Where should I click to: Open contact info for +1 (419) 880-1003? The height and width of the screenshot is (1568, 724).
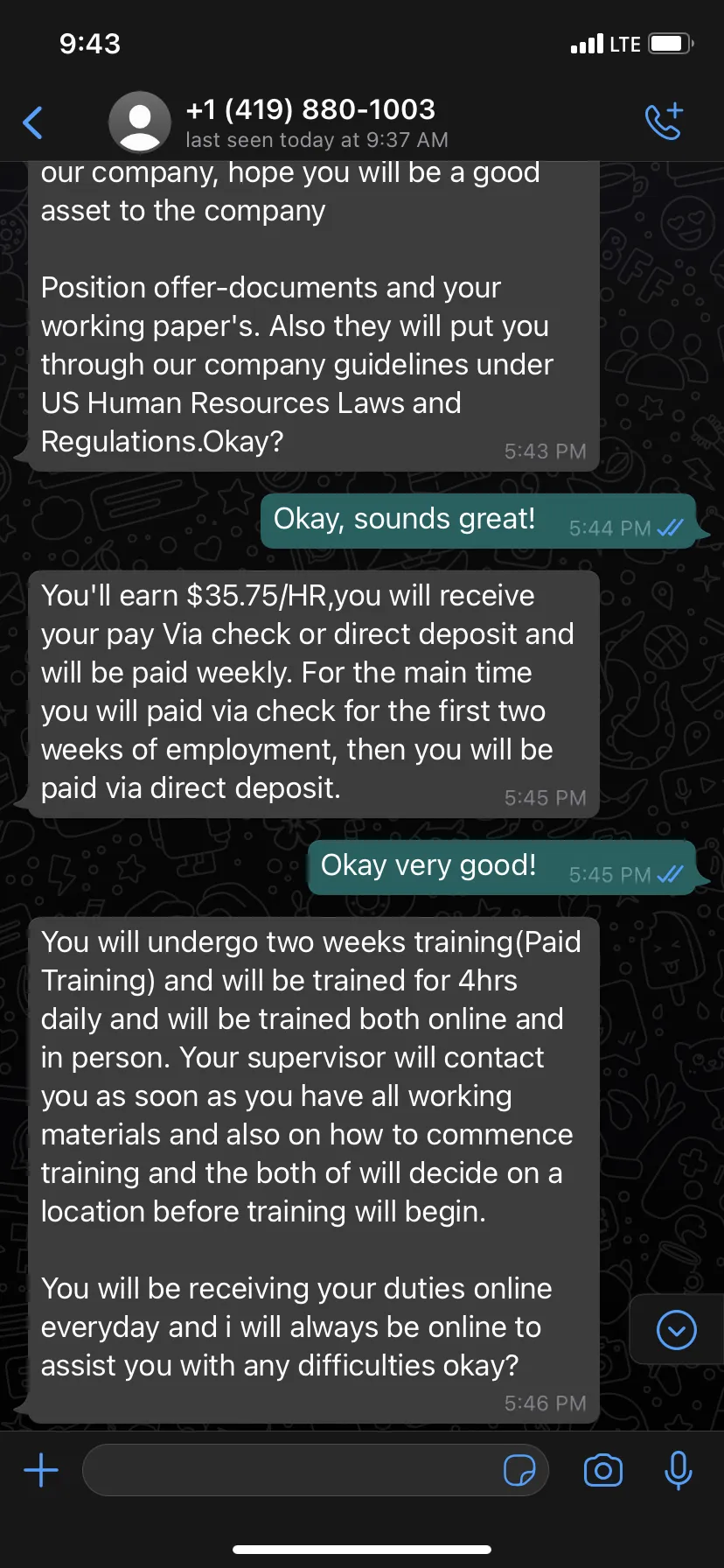(317, 122)
